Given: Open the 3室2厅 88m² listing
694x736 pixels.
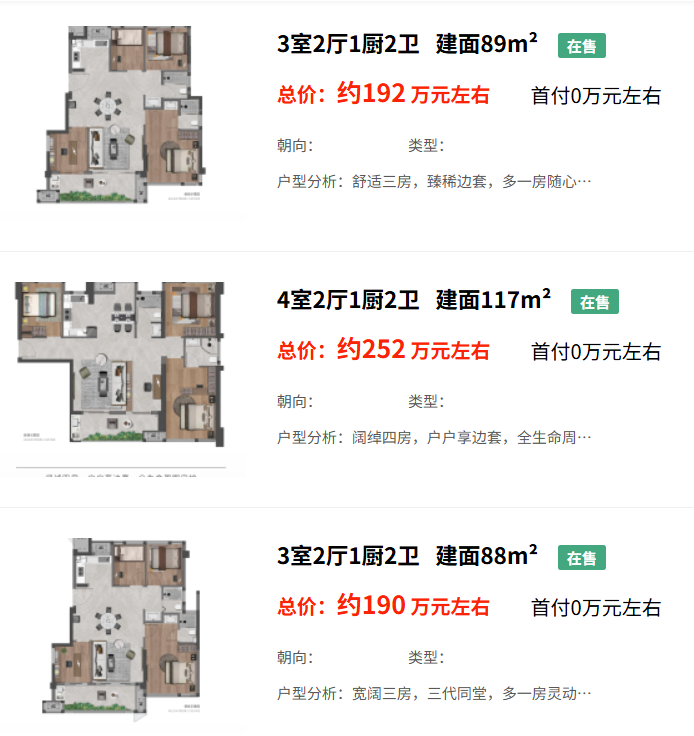Looking at the screenshot, I should click(x=408, y=557).
